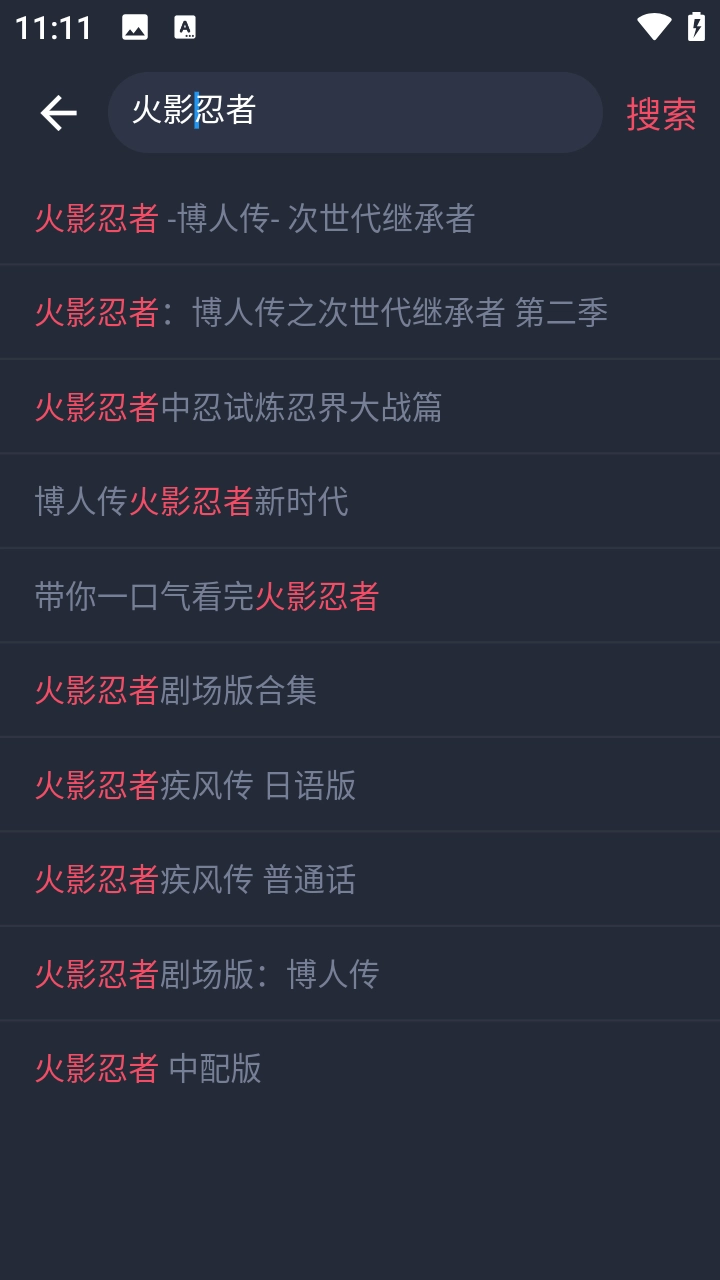
Task: Tap the Wi-Fi icon in the status bar
Action: 652,27
